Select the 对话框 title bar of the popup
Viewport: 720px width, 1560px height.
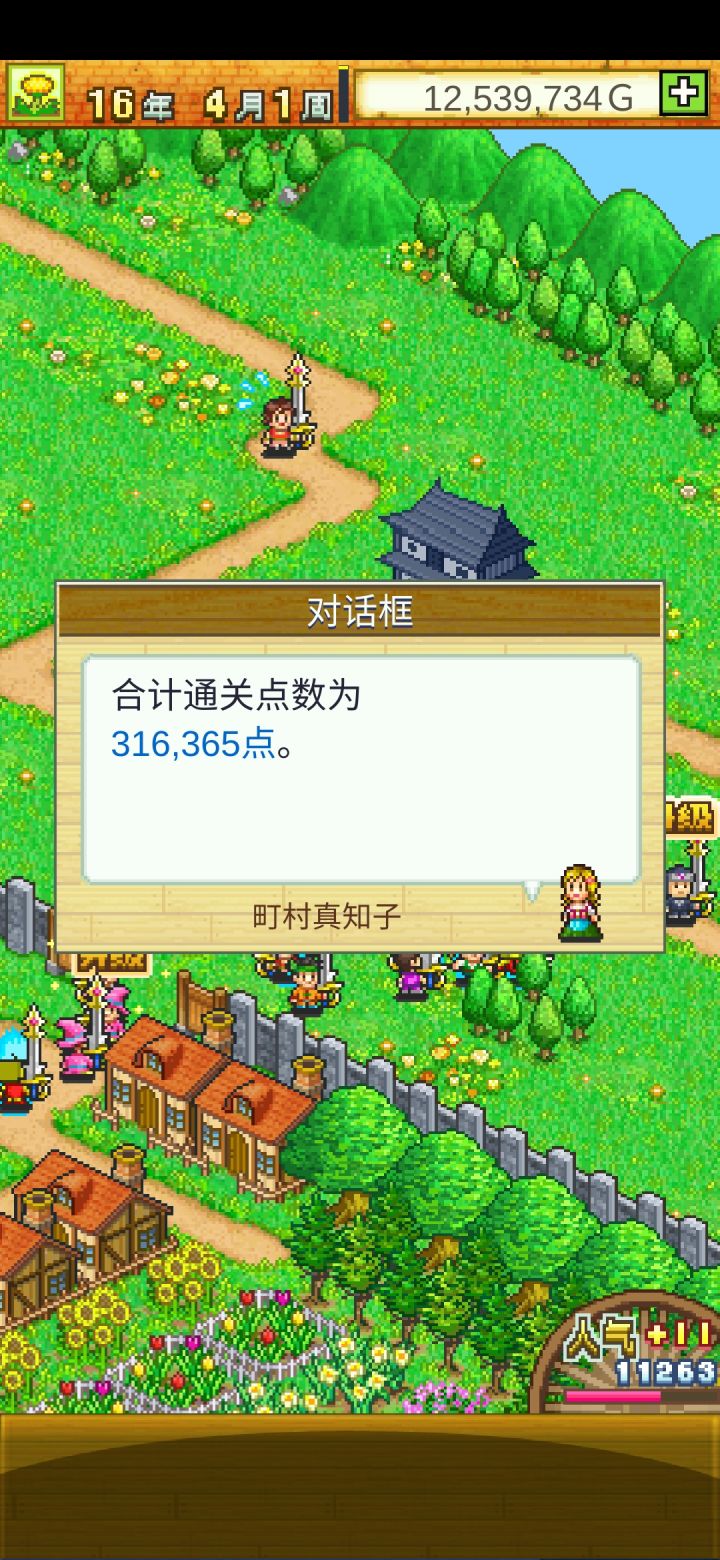[360, 614]
